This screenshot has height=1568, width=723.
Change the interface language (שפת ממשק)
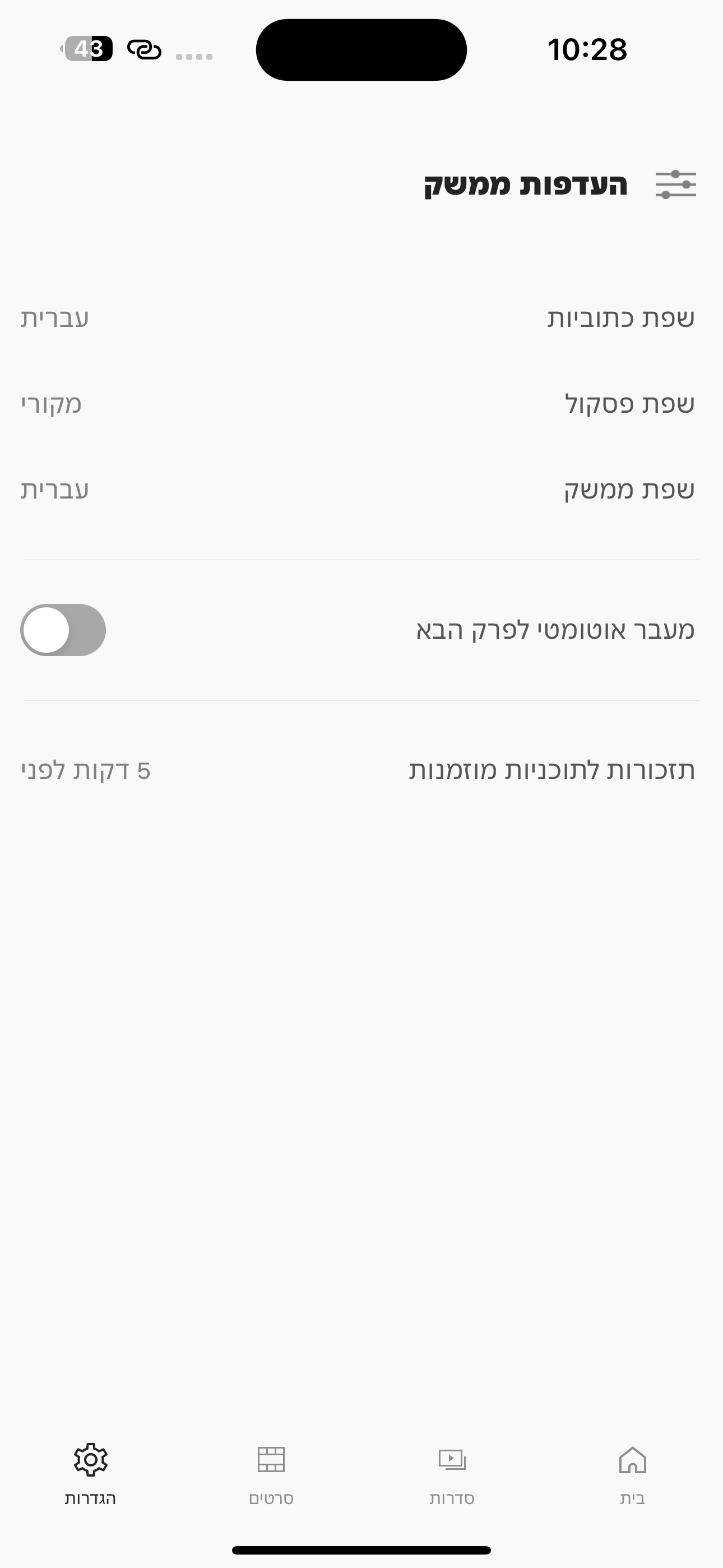(x=361, y=490)
